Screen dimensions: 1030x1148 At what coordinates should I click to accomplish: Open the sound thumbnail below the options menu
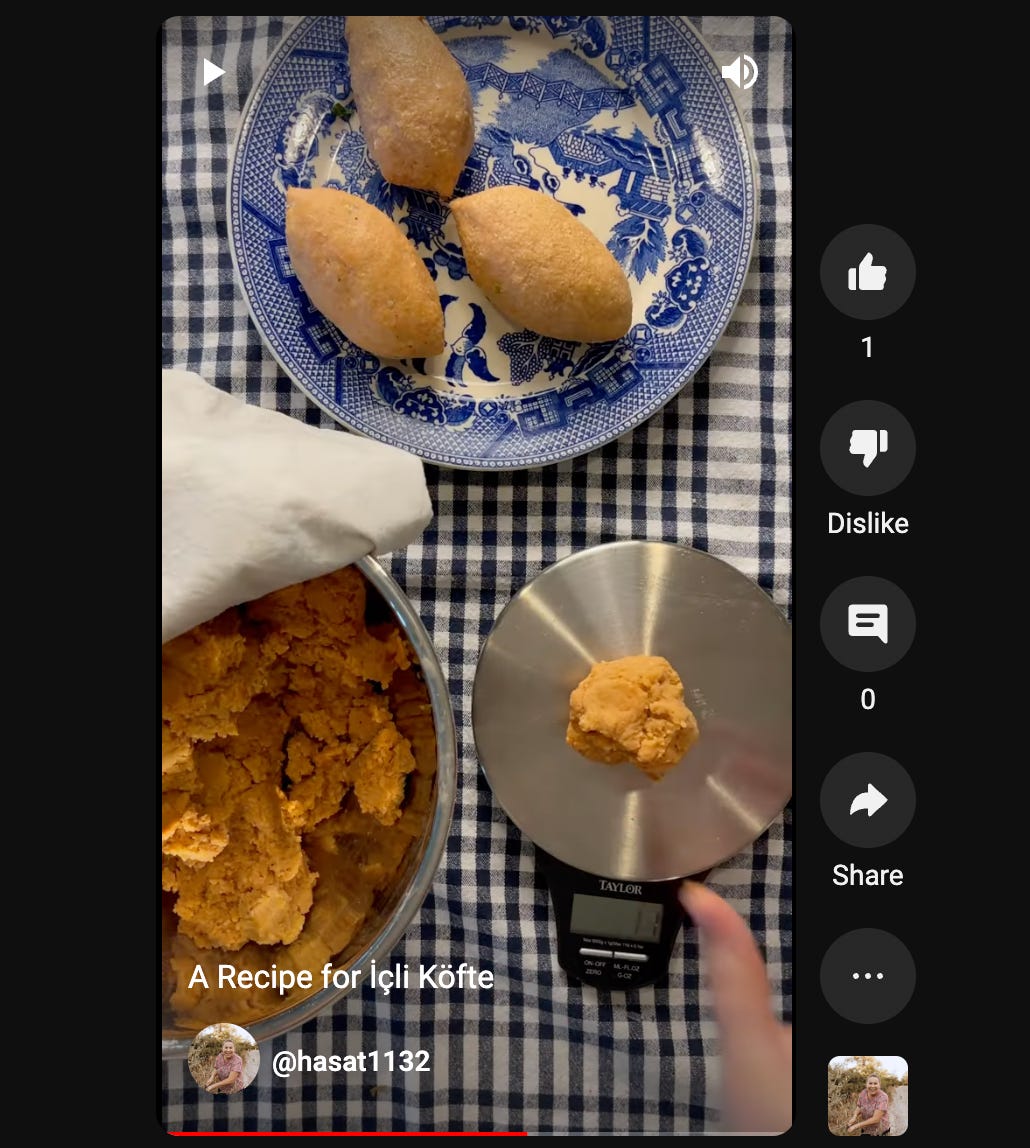coord(867,1096)
